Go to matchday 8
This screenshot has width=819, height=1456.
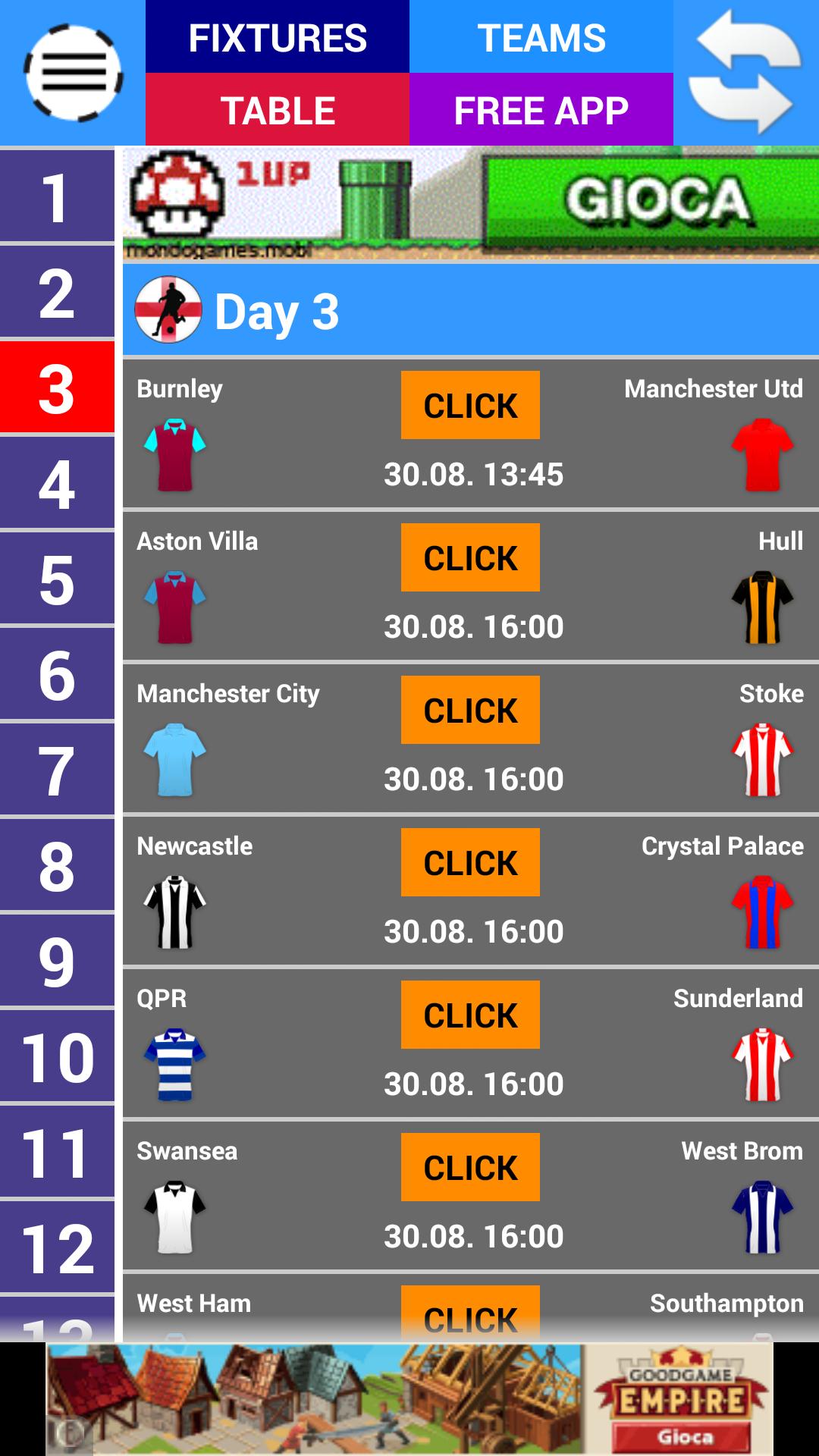57,866
